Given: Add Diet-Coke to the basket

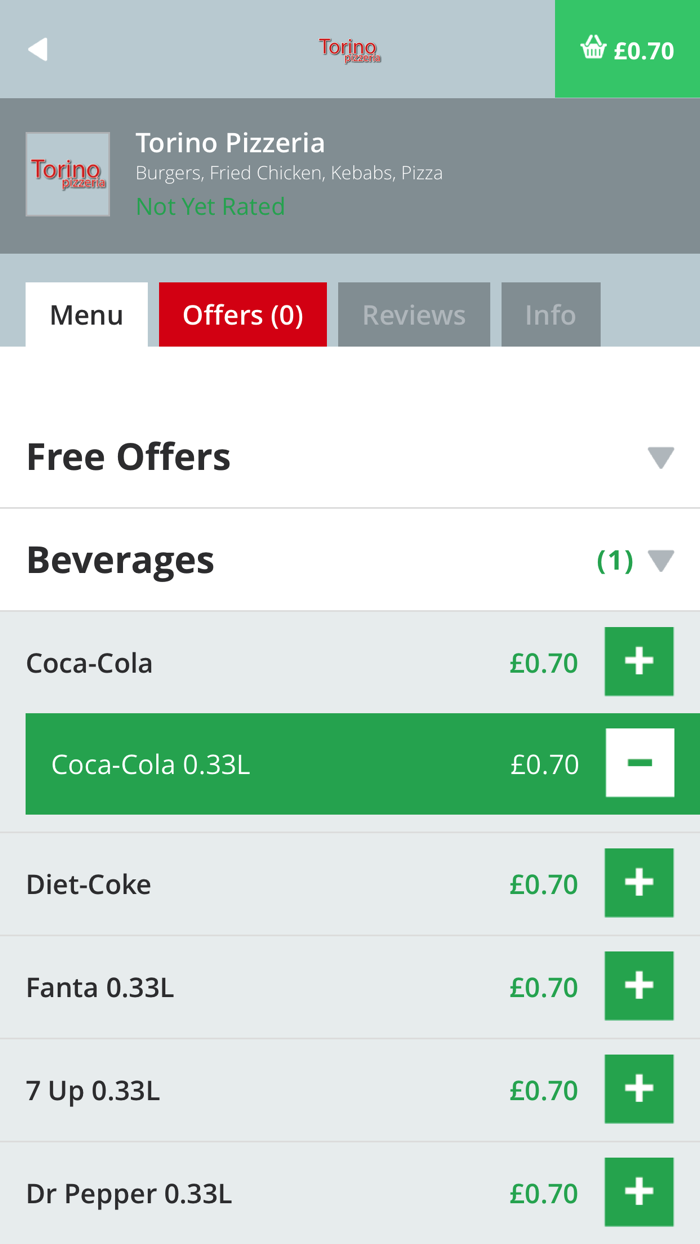Looking at the screenshot, I should pyautogui.click(x=639, y=883).
